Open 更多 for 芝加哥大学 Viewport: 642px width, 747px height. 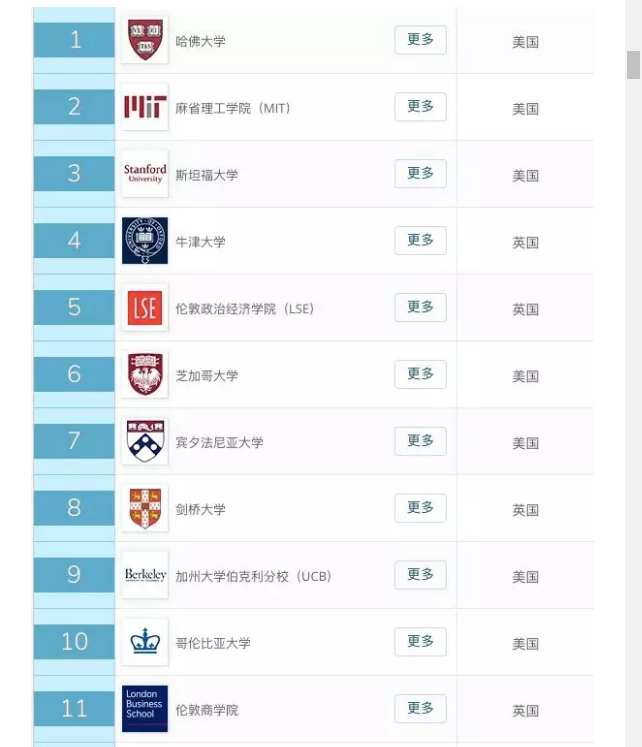point(420,375)
